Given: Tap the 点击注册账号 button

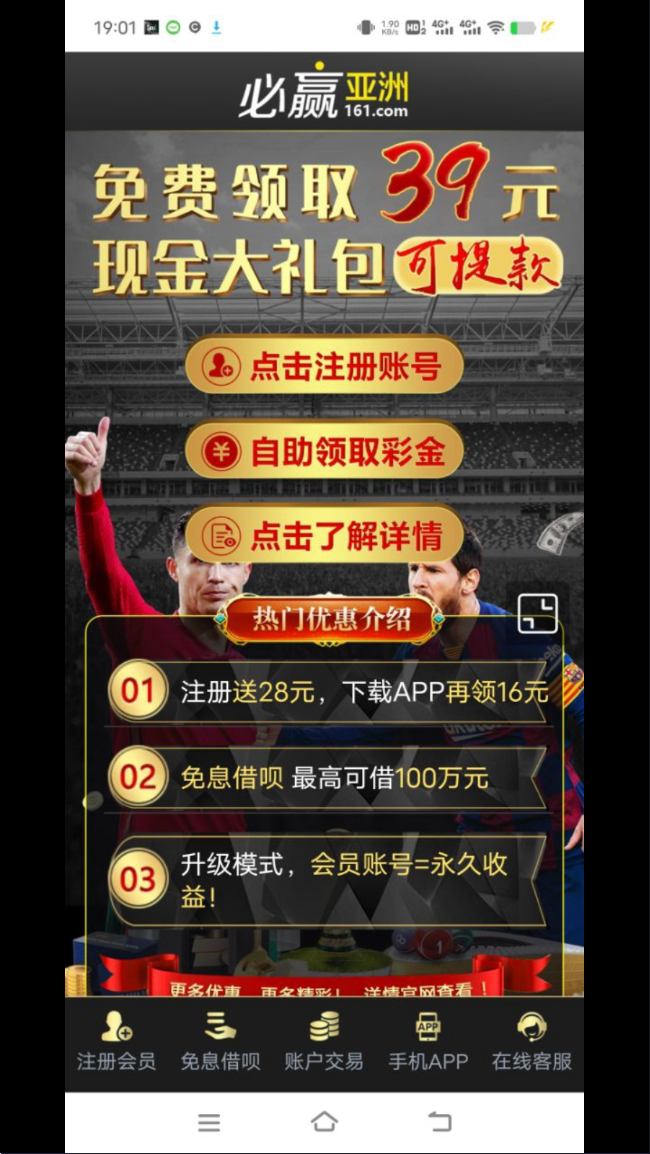Looking at the screenshot, I should coord(324,366).
